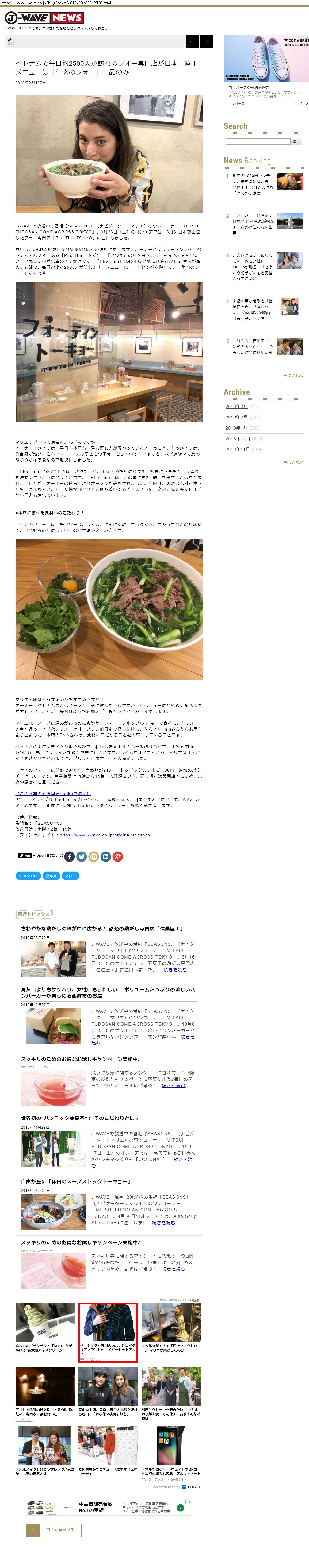Listen to this broadcast on radiko link

click(x=53, y=794)
